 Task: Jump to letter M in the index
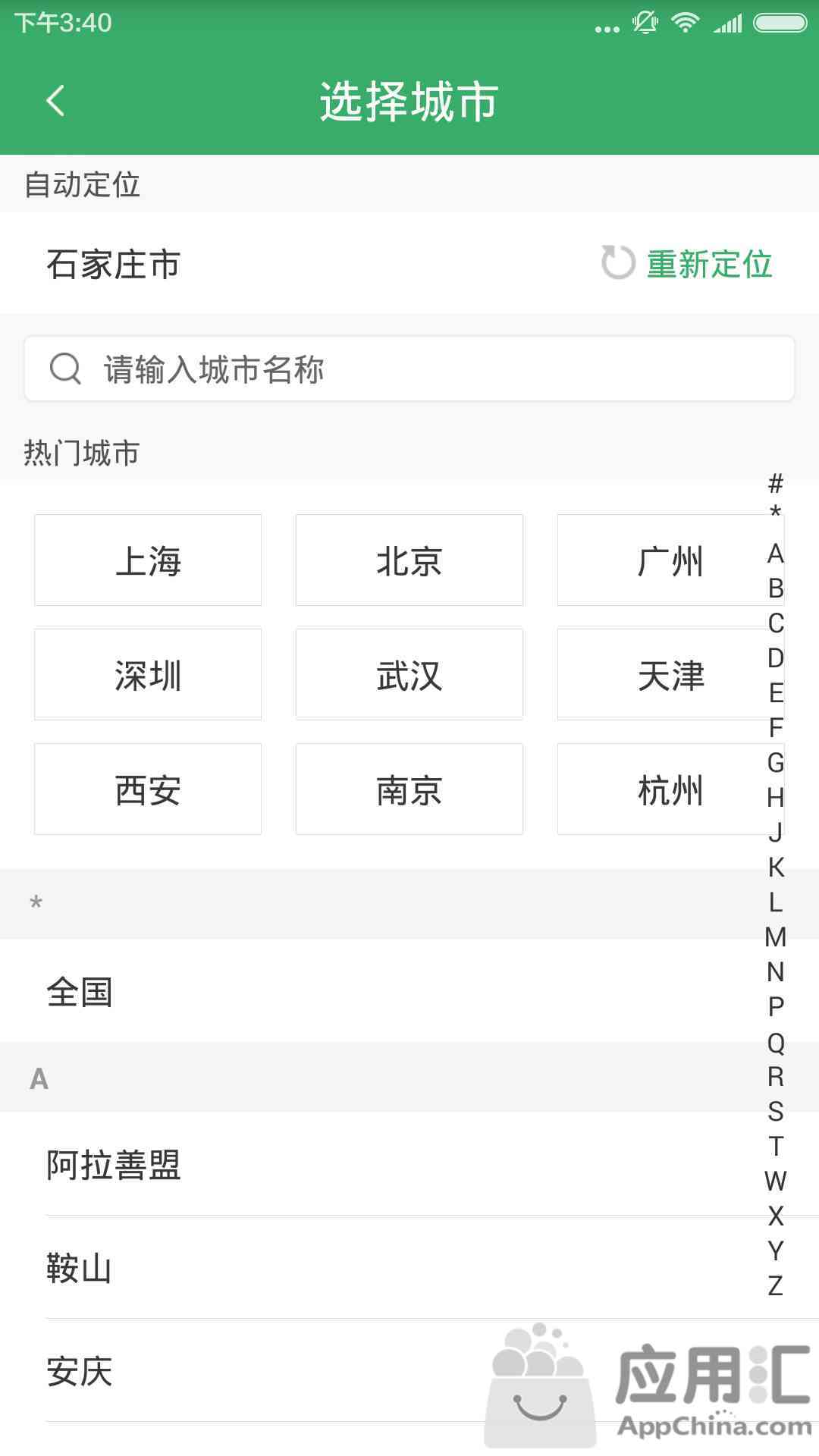775,937
